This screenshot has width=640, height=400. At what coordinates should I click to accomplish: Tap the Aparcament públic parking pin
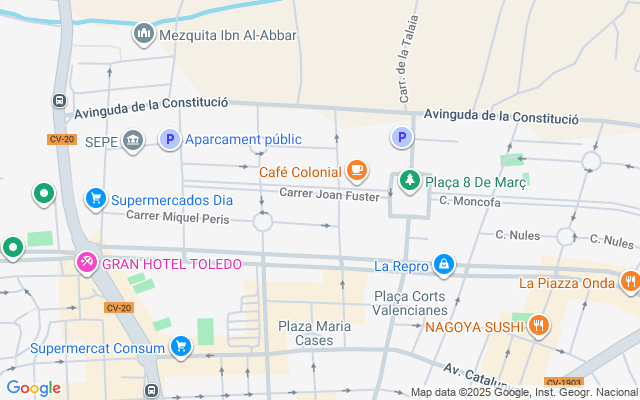tap(170, 140)
